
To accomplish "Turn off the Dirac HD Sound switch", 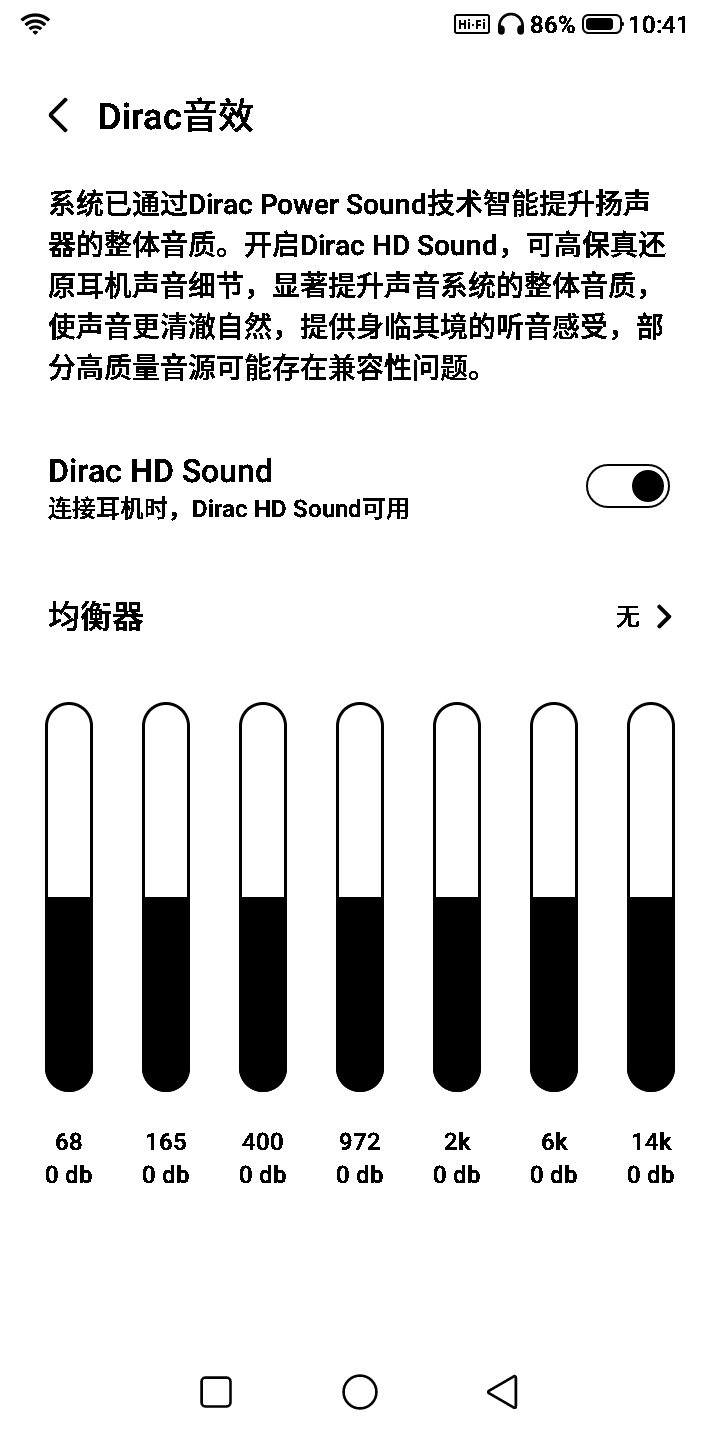I will point(628,487).
